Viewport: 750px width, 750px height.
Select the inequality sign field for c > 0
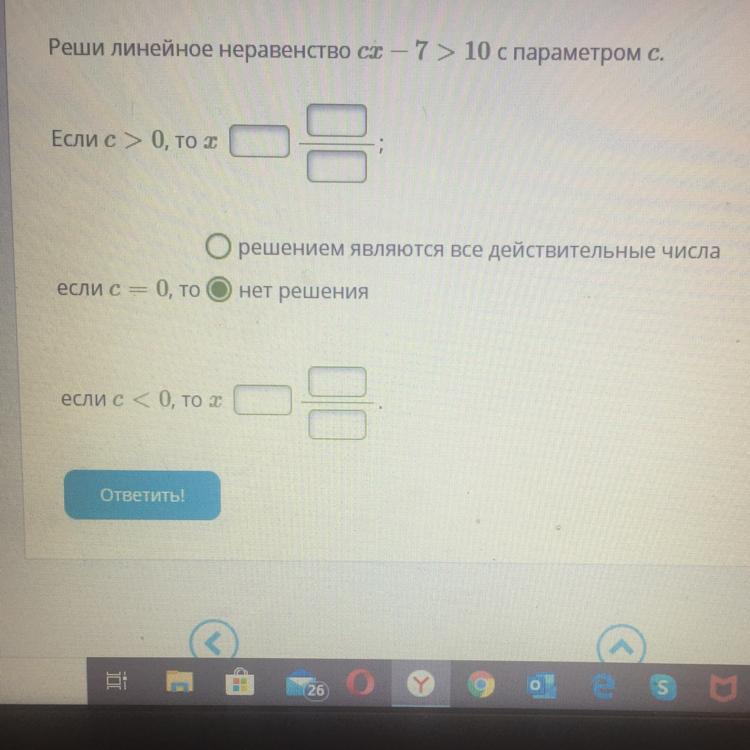click(259, 141)
